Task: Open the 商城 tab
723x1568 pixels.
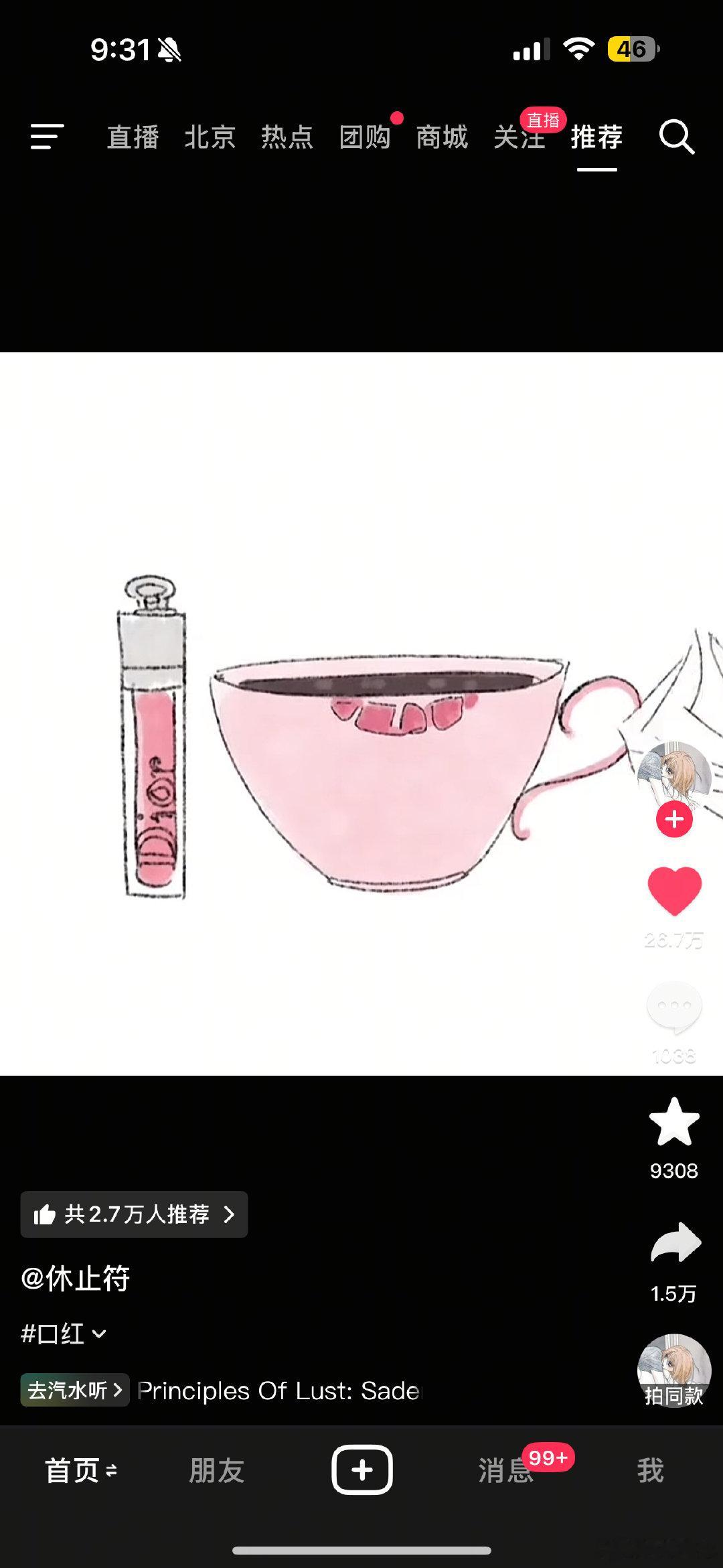Action: coord(441,137)
